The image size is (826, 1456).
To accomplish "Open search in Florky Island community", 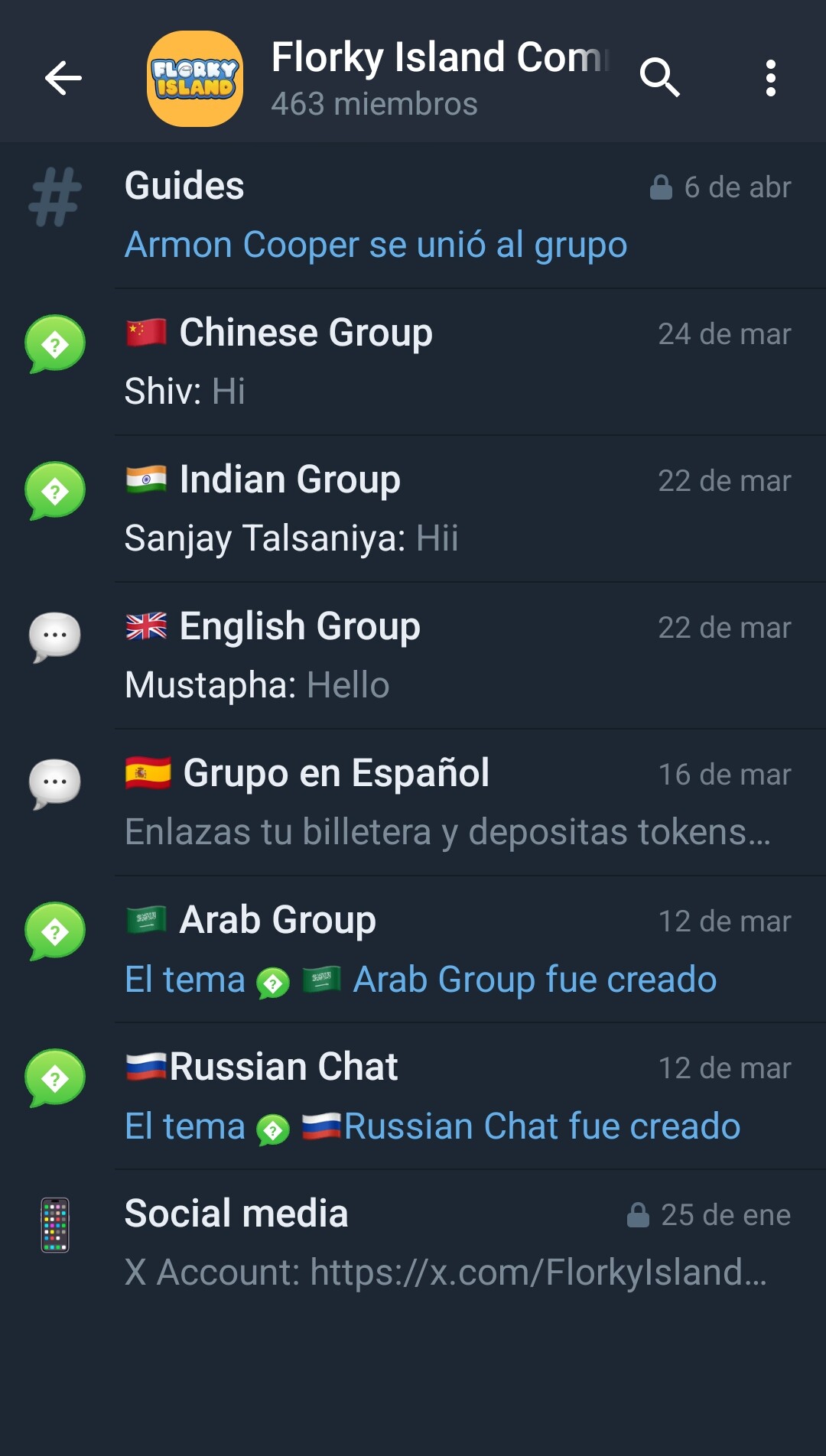I will [659, 78].
